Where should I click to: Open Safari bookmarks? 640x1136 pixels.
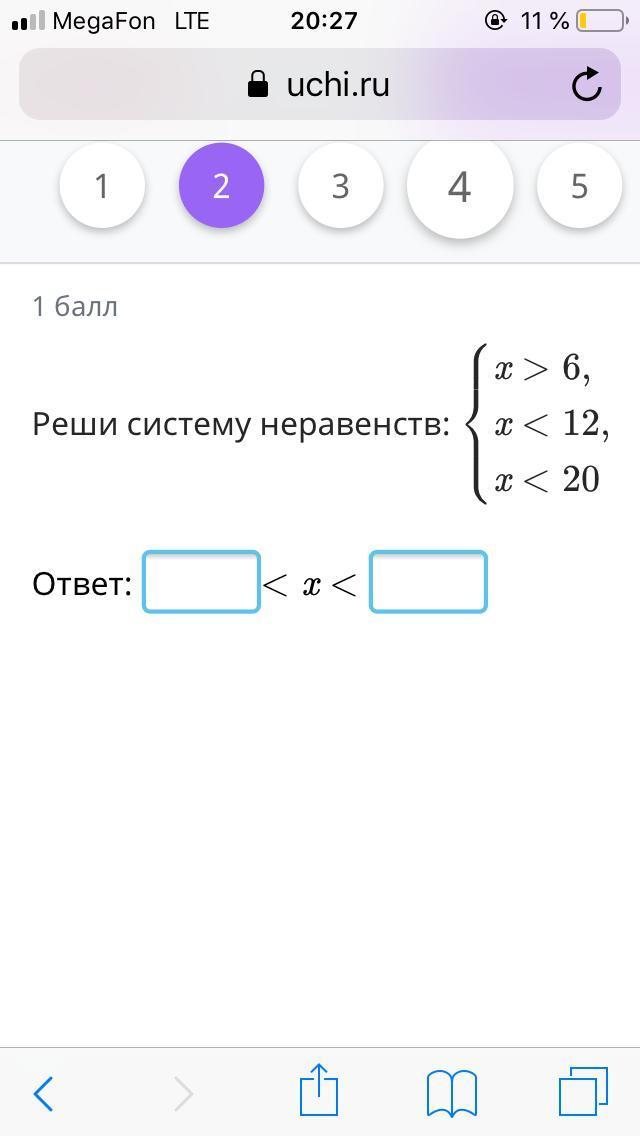point(451,1093)
